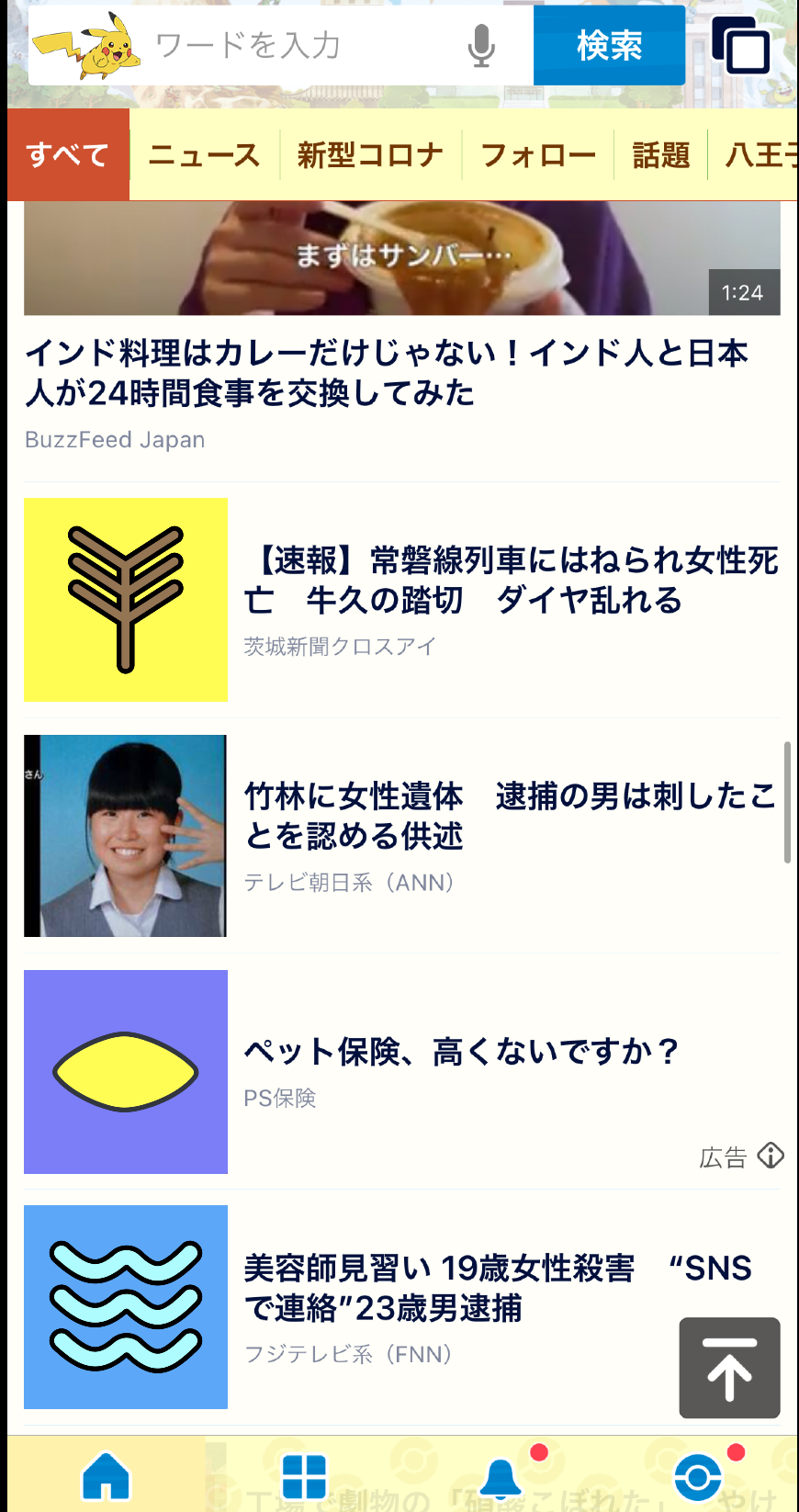Open the ペット保険 ad from PS保険
The width and height of the screenshot is (799, 1512).
click(x=459, y=1052)
